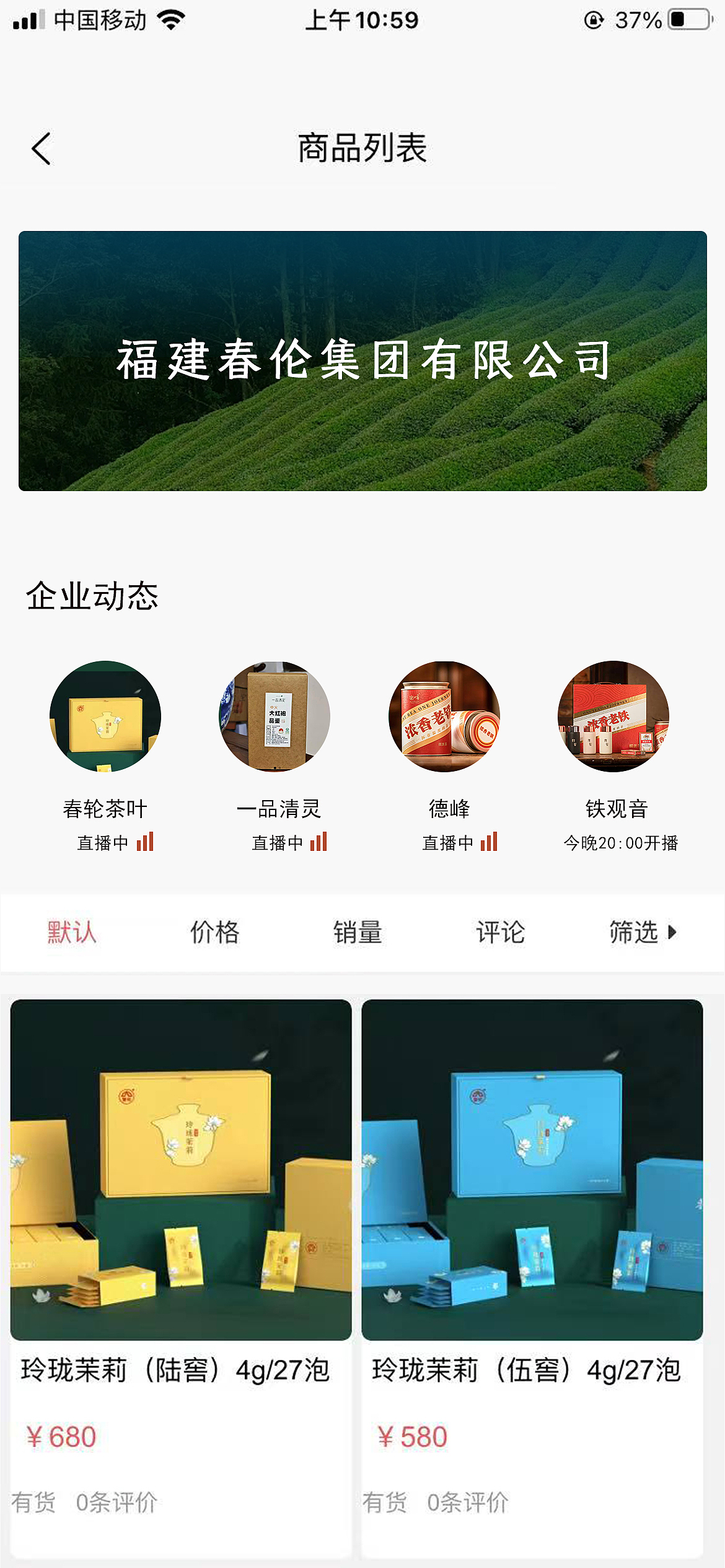The height and width of the screenshot is (1568, 725).
Task: Open the 默认 sort dropdown tab
Action: pyautogui.click(x=71, y=932)
